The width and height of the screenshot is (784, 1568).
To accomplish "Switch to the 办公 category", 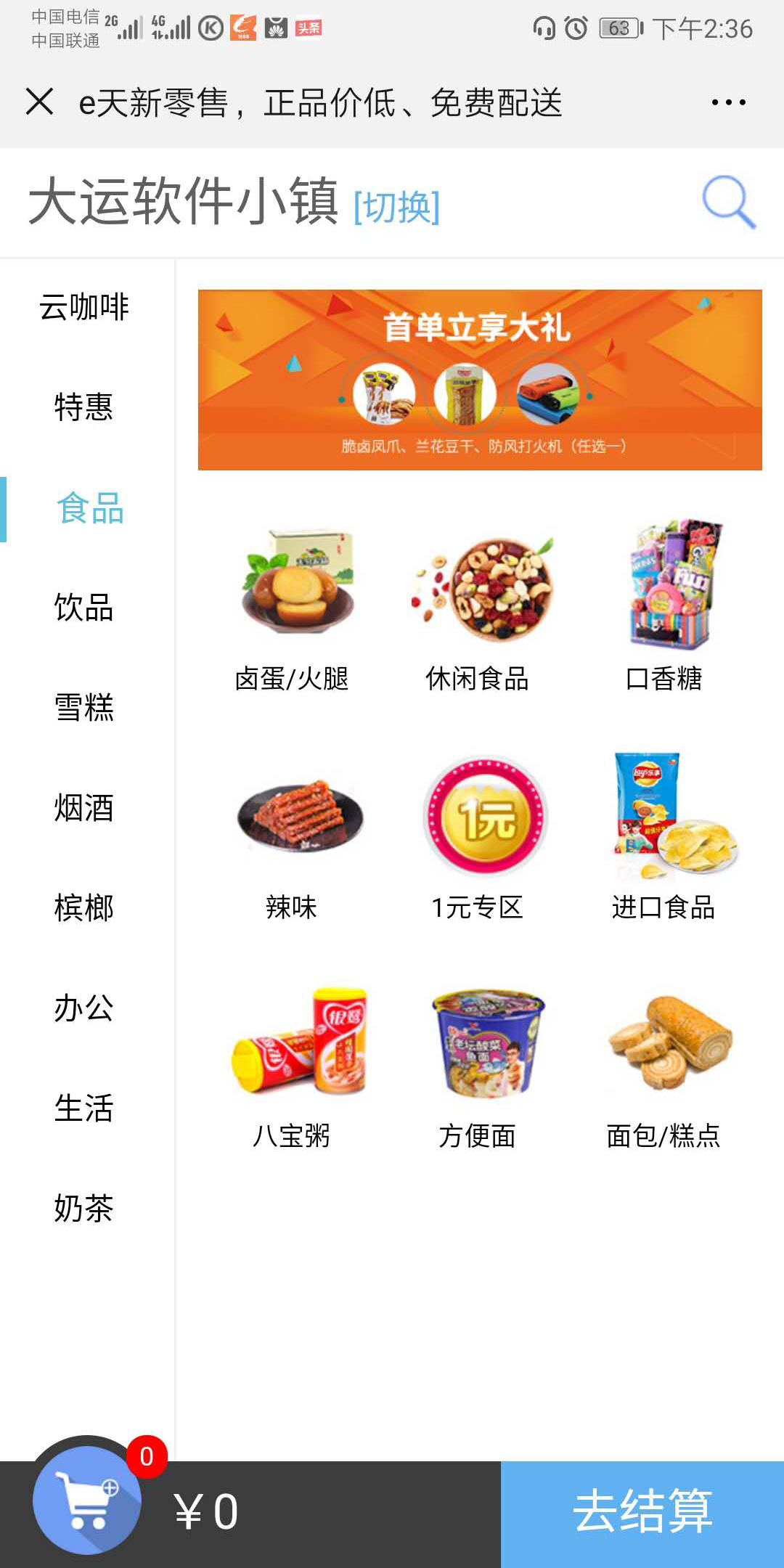I will pos(84,1008).
